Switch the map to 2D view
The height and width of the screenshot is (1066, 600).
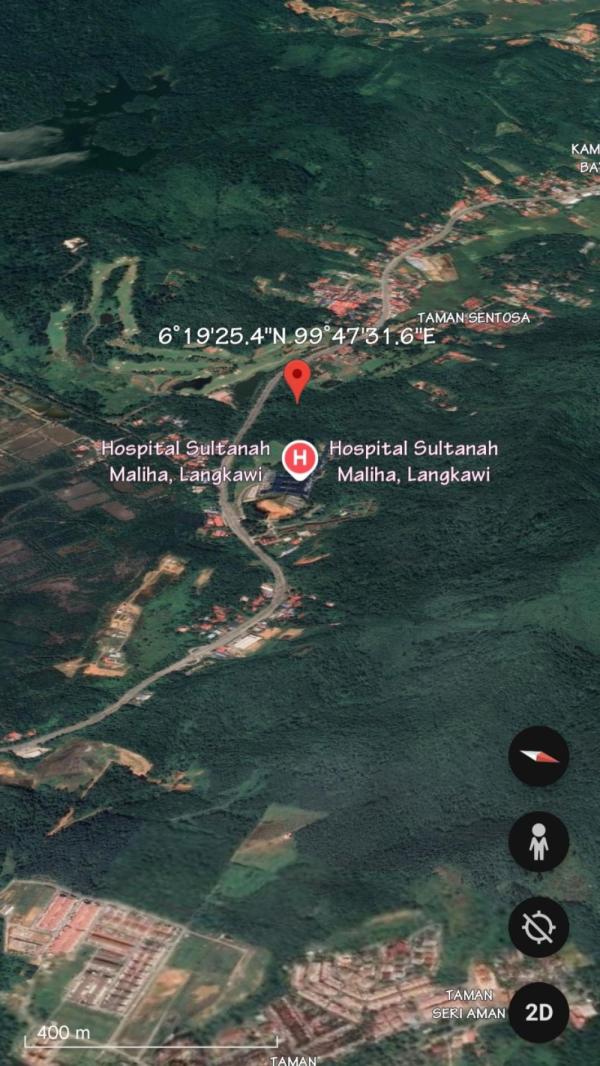(539, 1012)
